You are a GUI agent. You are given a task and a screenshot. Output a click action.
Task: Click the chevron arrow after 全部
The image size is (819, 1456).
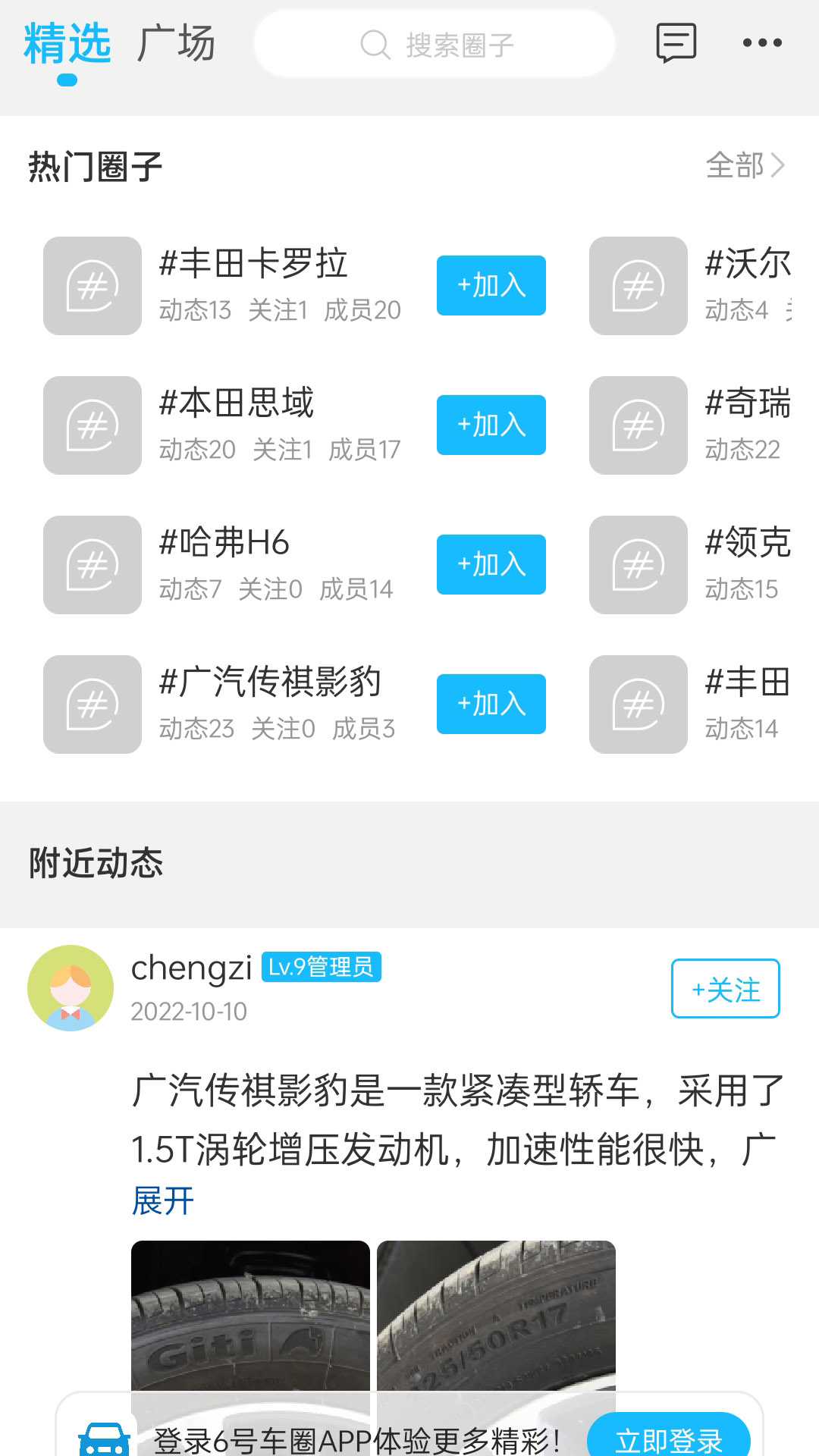click(x=777, y=166)
